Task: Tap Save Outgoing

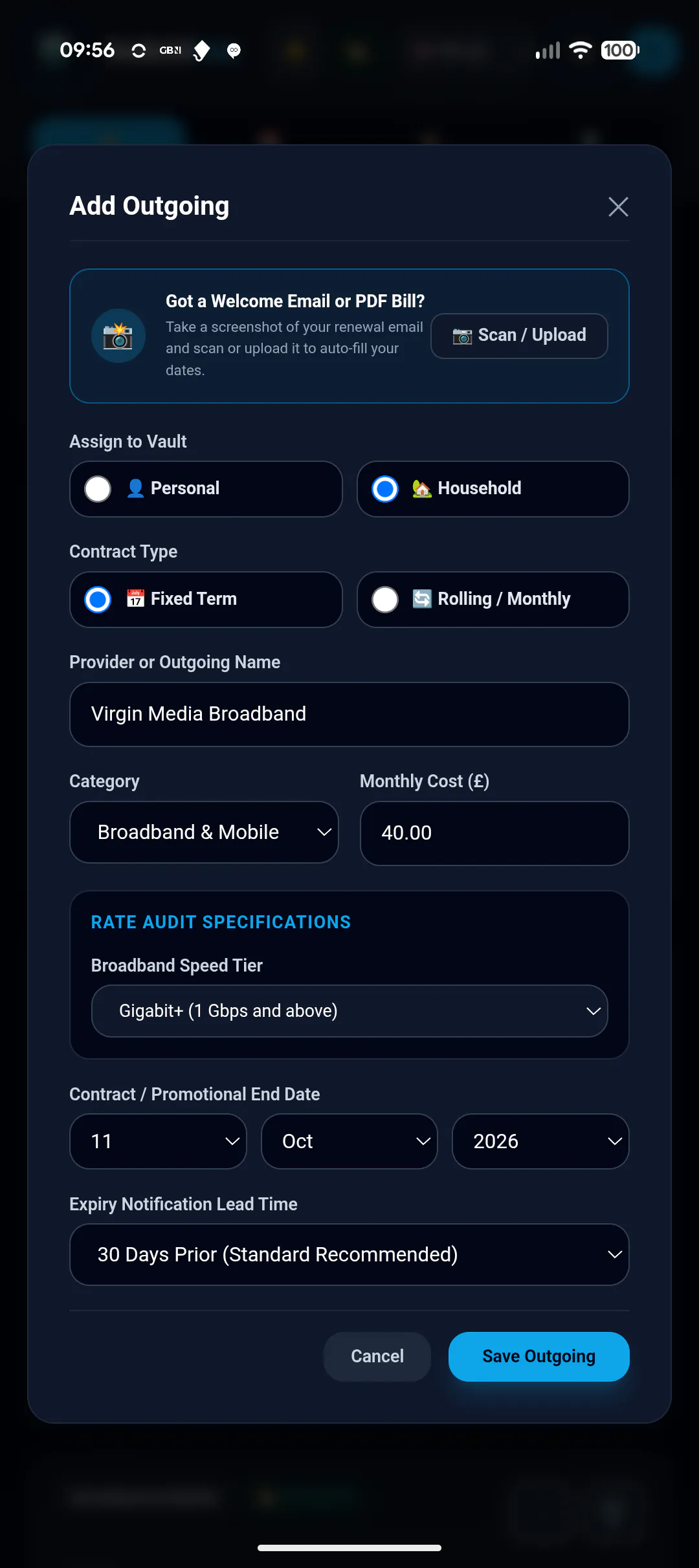Action: [539, 1356]
